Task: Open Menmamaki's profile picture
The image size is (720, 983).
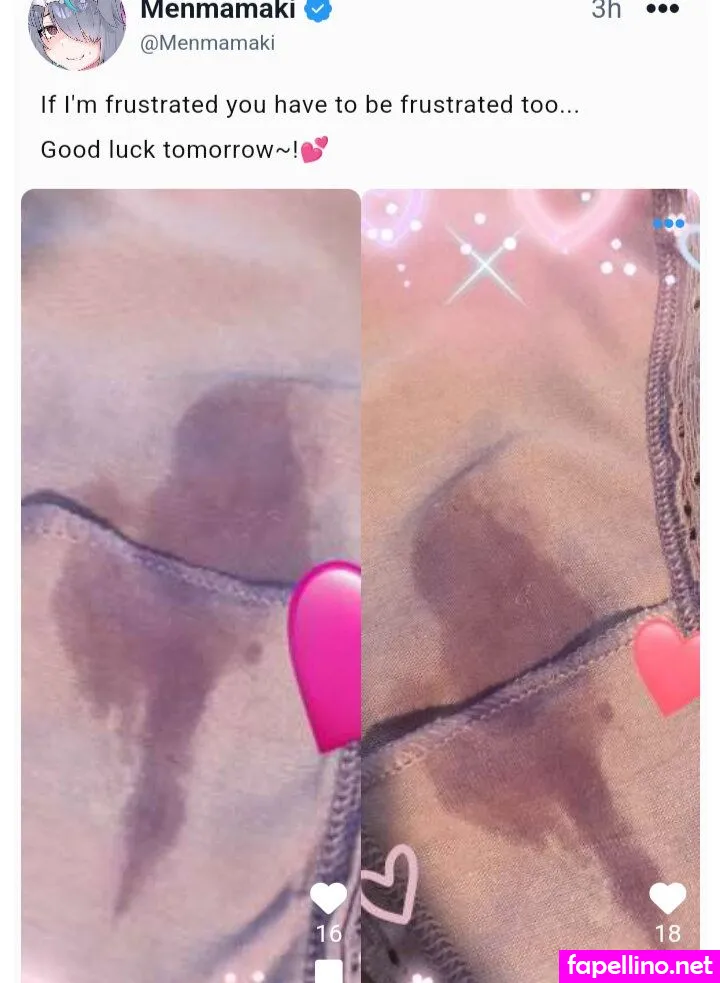Action: pos(77,28)
